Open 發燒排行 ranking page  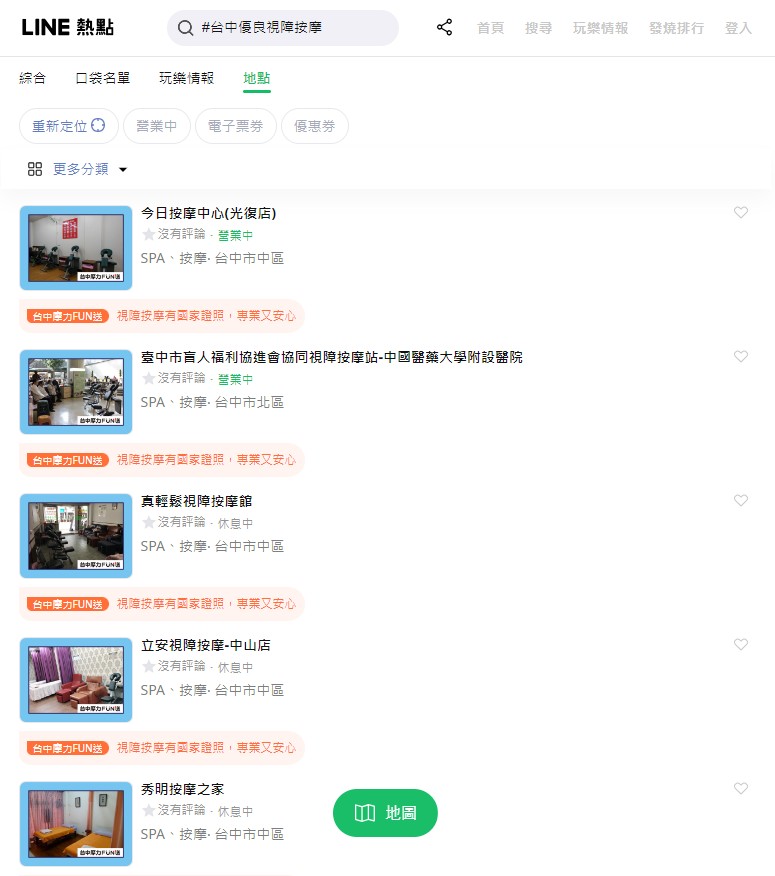(x=676, y=28)
